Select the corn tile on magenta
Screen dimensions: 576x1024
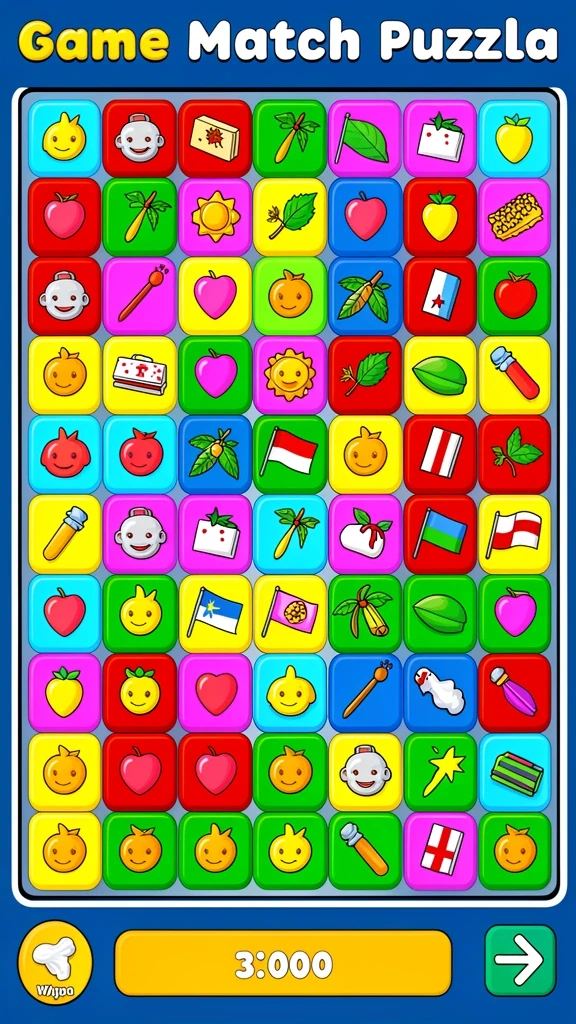pos(515,217)
